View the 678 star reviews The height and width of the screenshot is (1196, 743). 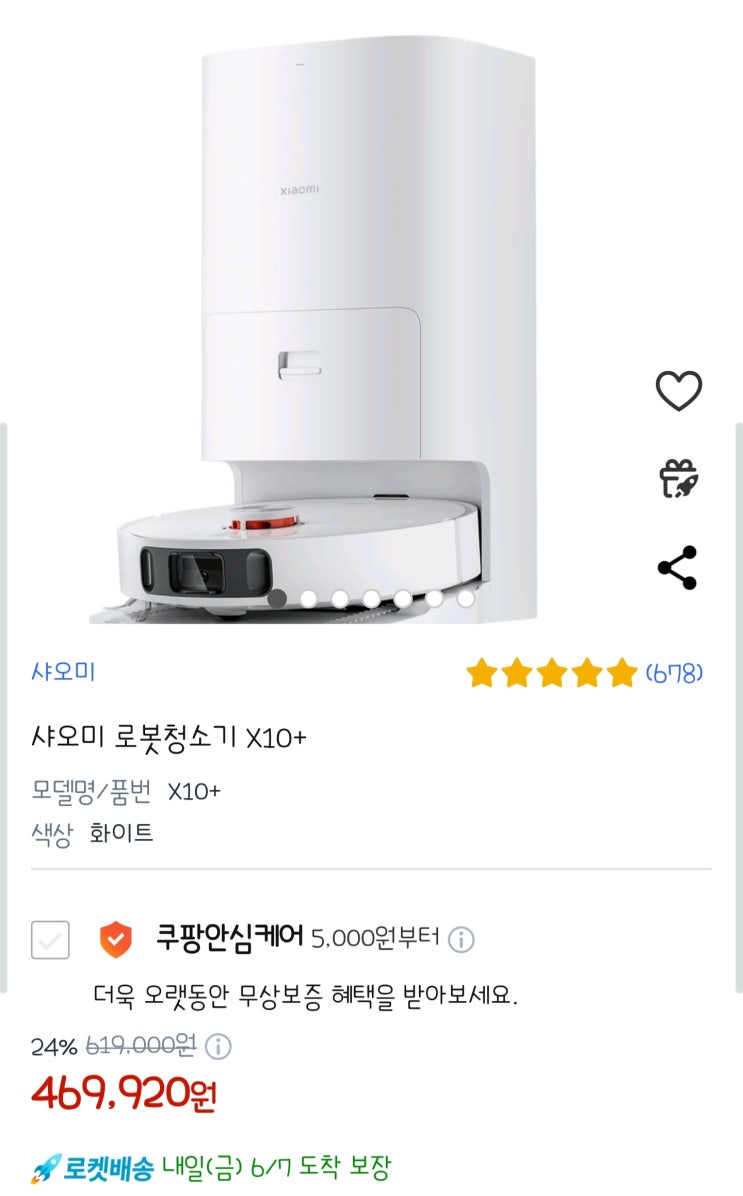584,673
